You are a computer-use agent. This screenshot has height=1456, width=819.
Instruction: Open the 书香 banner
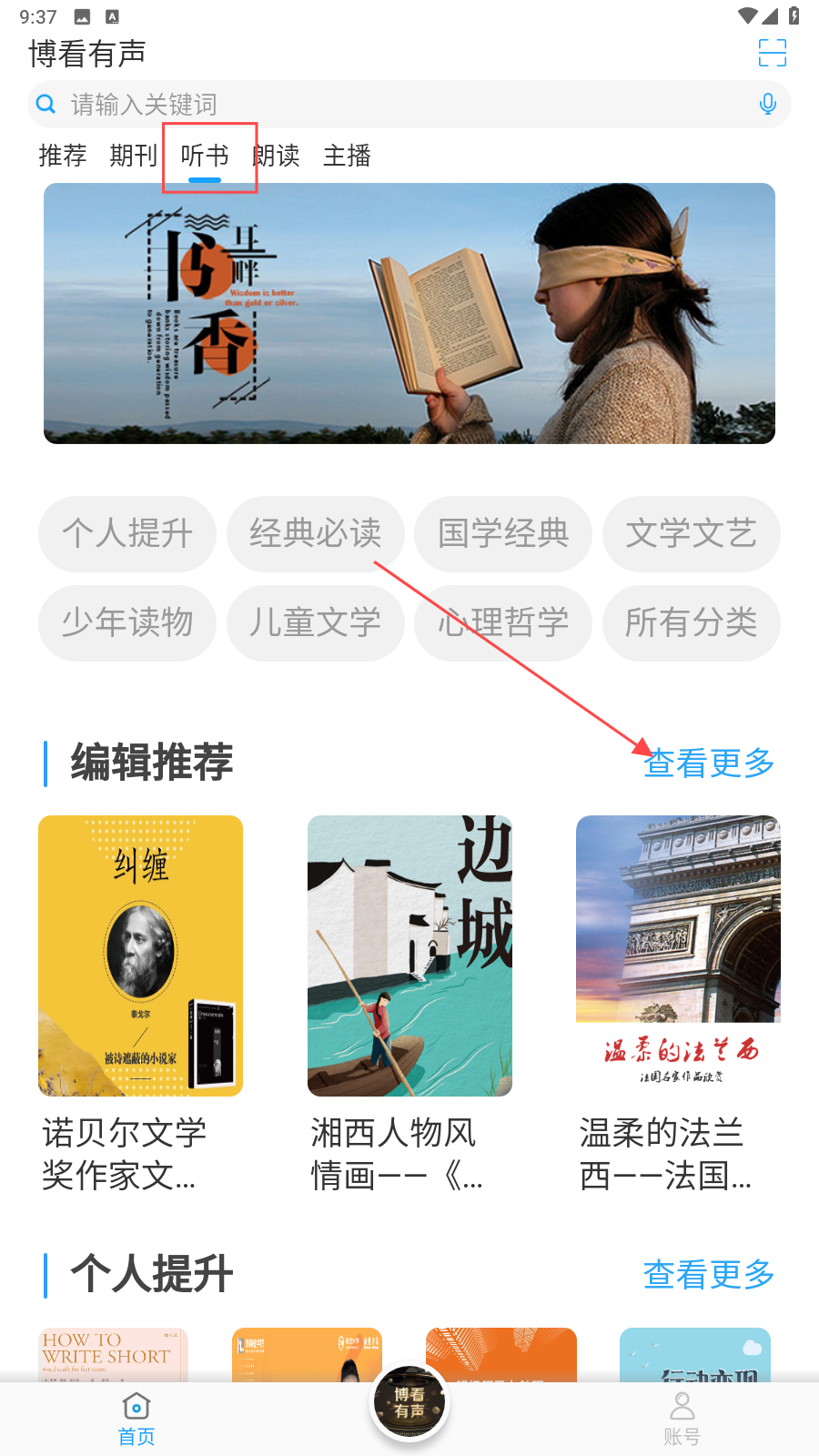pos(409,313)
